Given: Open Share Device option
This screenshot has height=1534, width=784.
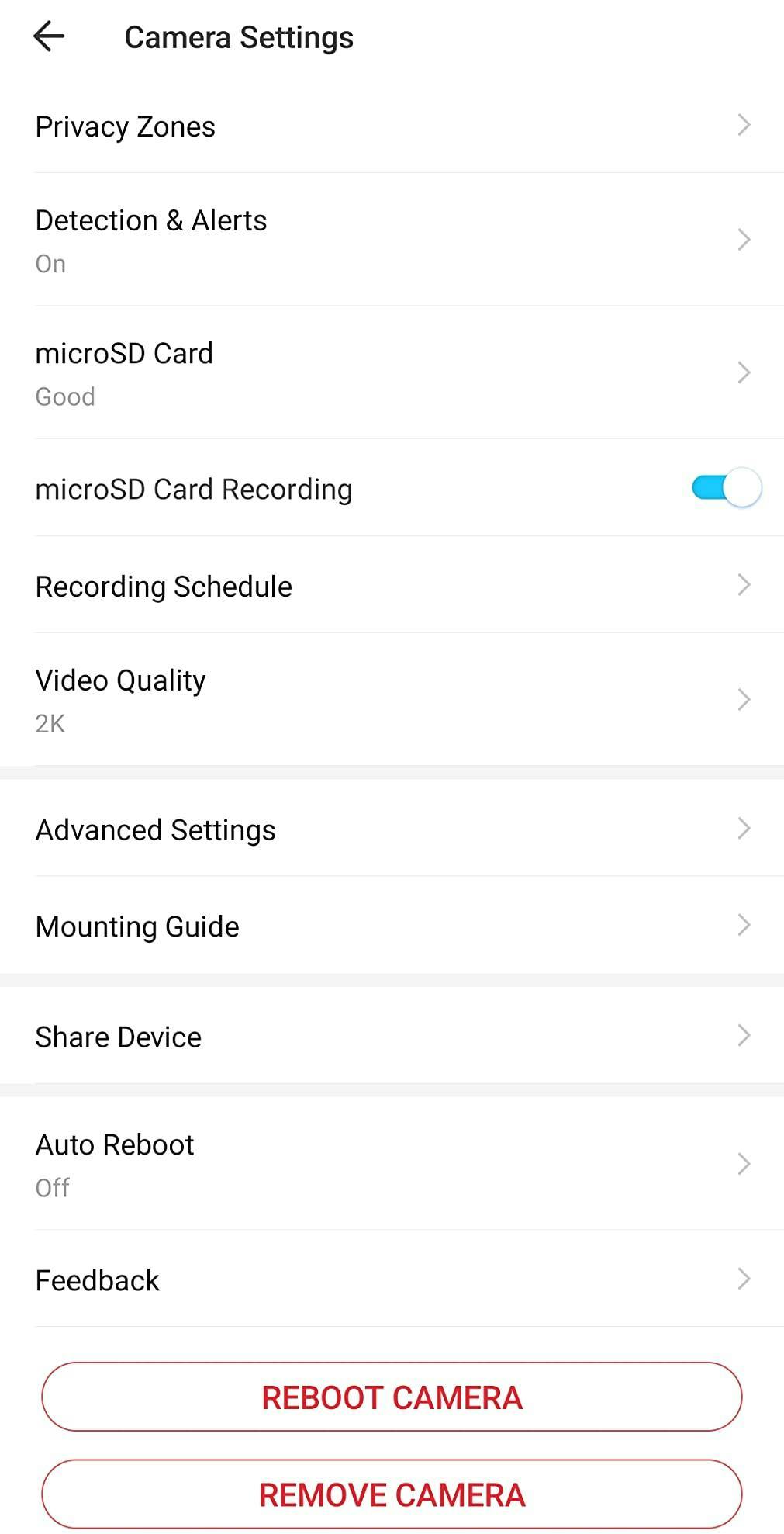Looking at the screenshot, I should point(392,1037).
